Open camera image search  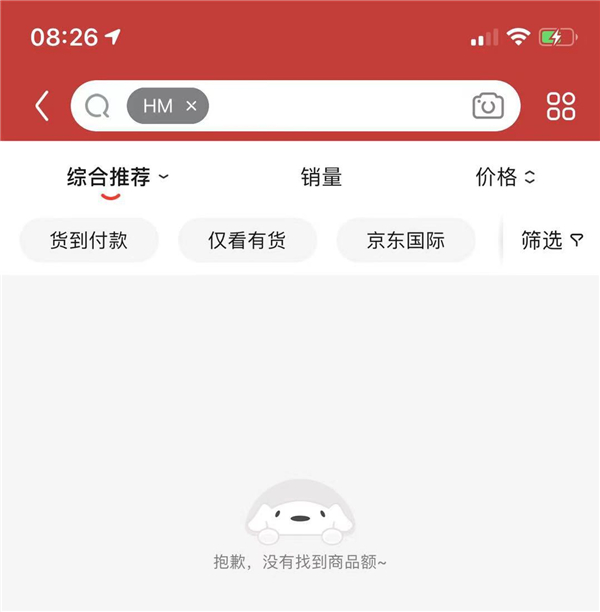pos(488,106)
